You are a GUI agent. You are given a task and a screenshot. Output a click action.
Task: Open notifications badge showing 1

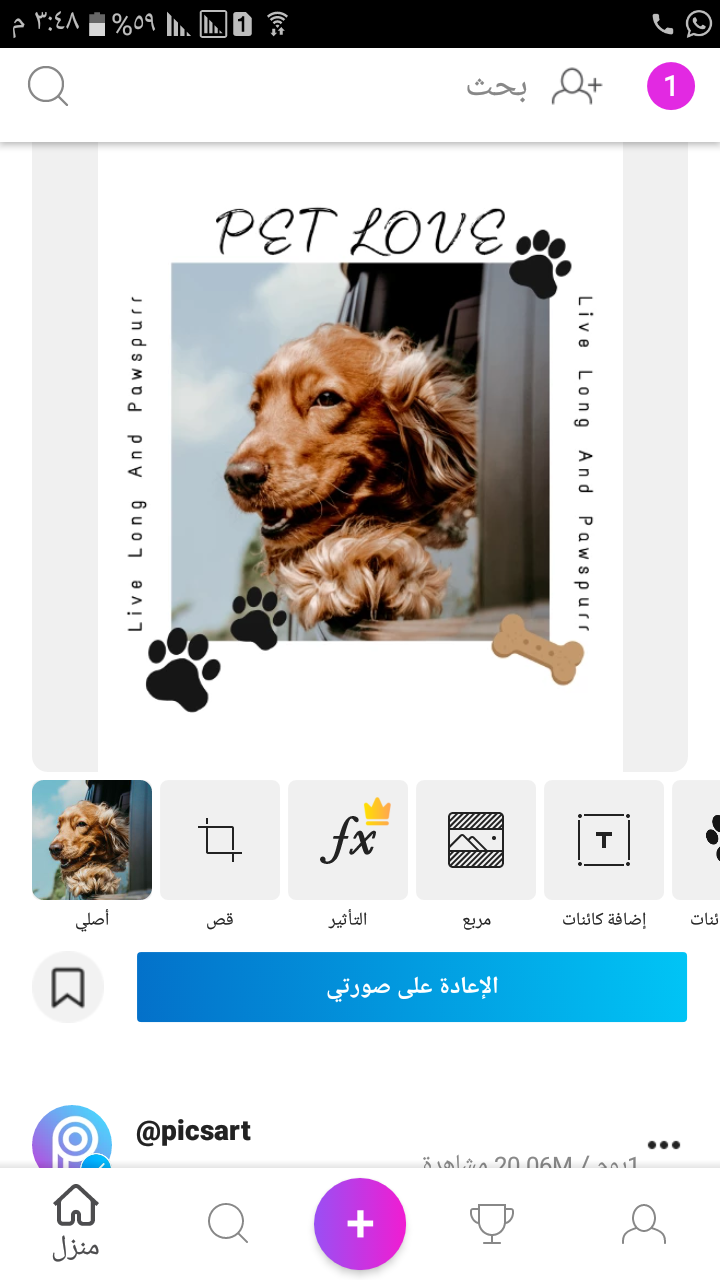coord(670,87)
